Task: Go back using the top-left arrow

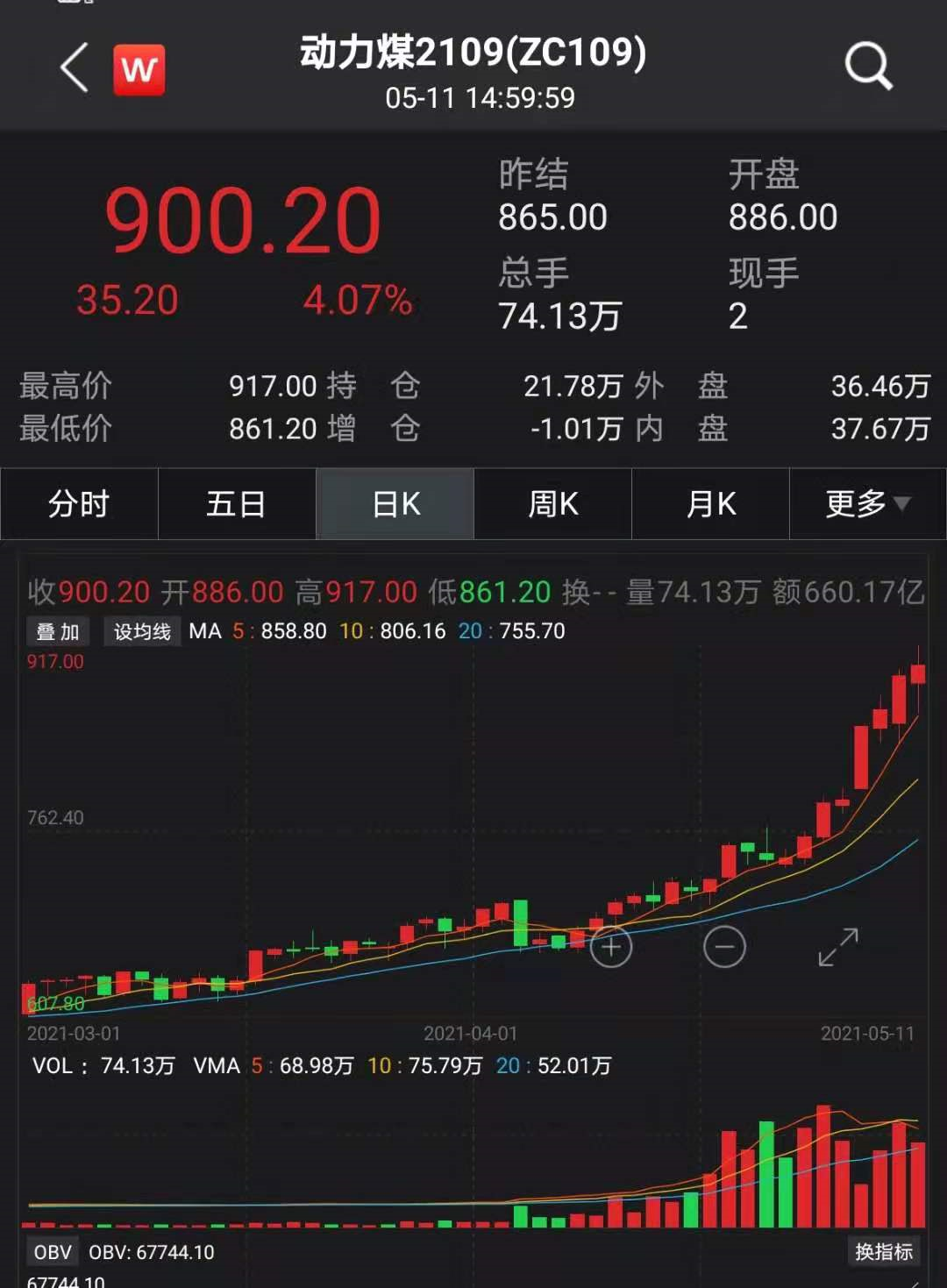Action: pos(75,68)
